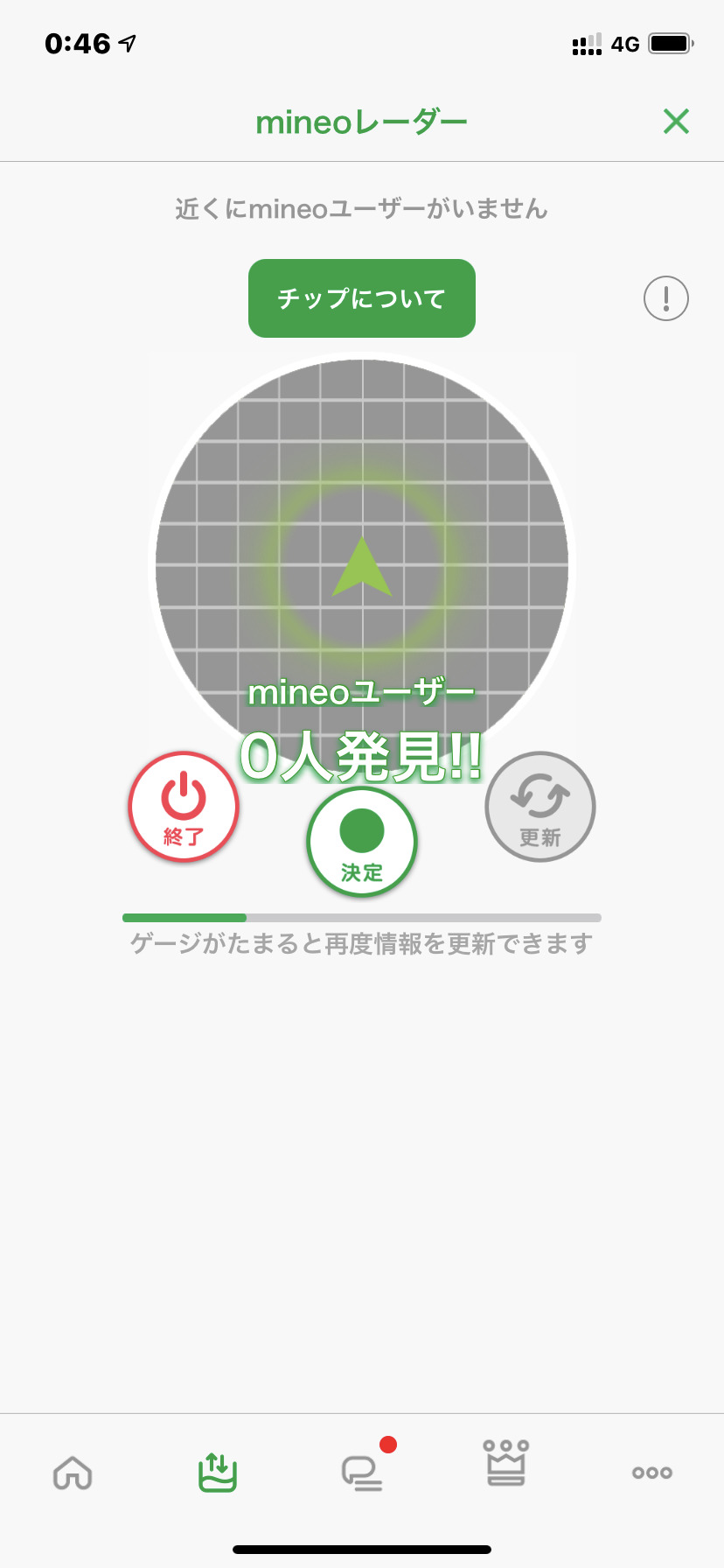Open the chat tab with red badge
Viewport: 724px width, 1568px height.
pos(362,1472)
